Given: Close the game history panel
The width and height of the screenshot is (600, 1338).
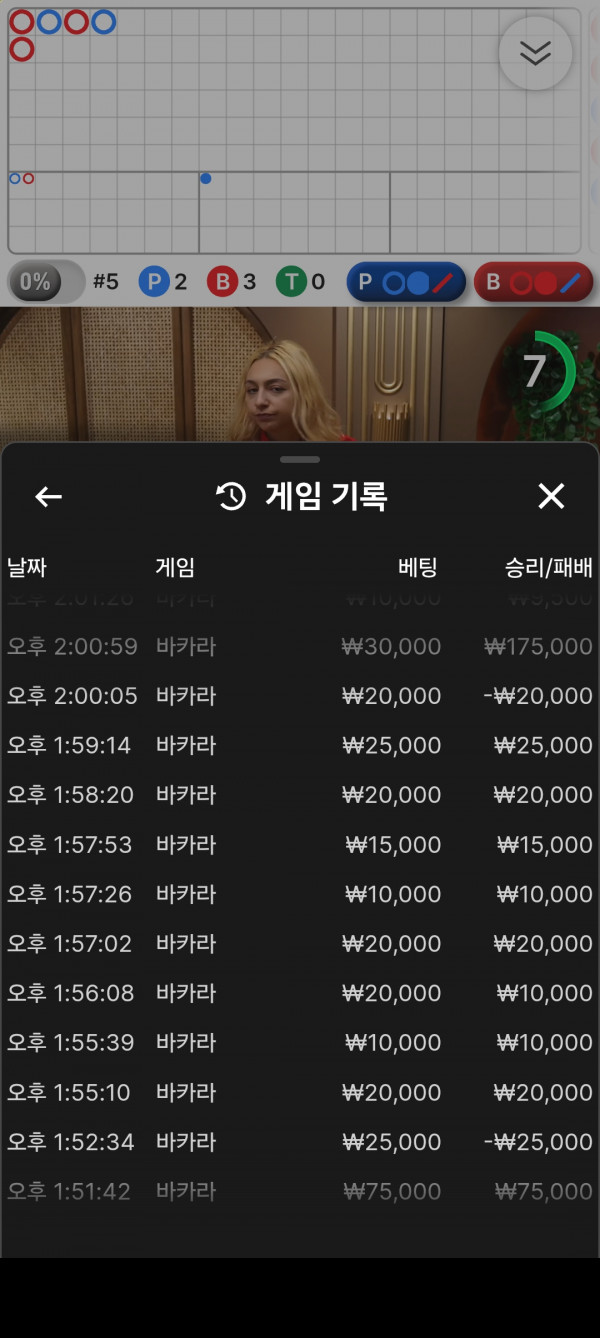Looking at the screenshot, I should point(551,496).
